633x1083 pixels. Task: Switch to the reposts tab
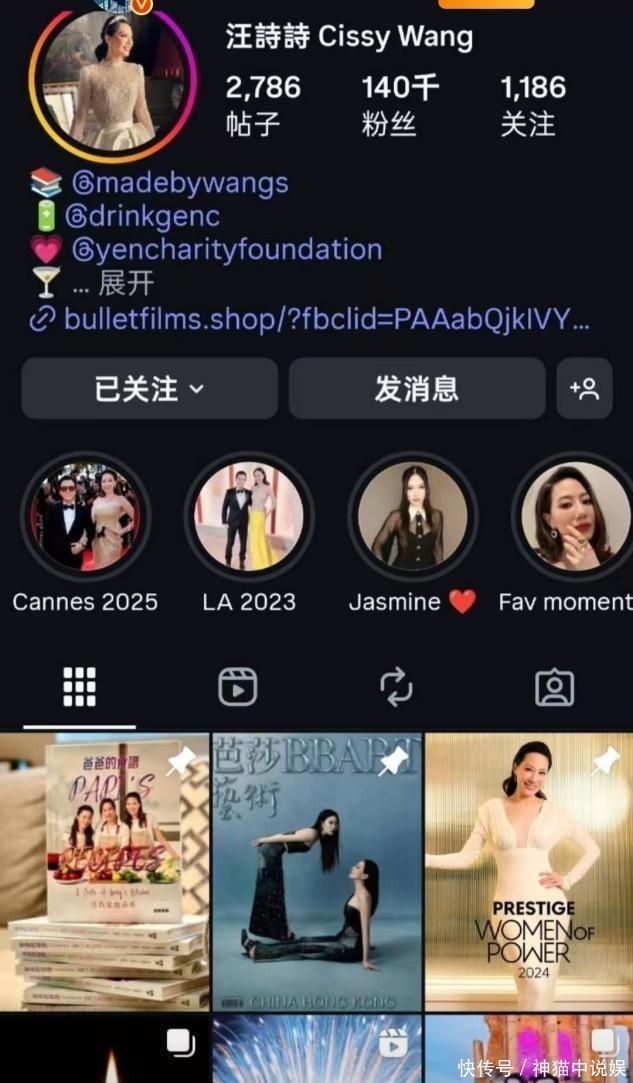pyautogui.click(x=396, y=687)
